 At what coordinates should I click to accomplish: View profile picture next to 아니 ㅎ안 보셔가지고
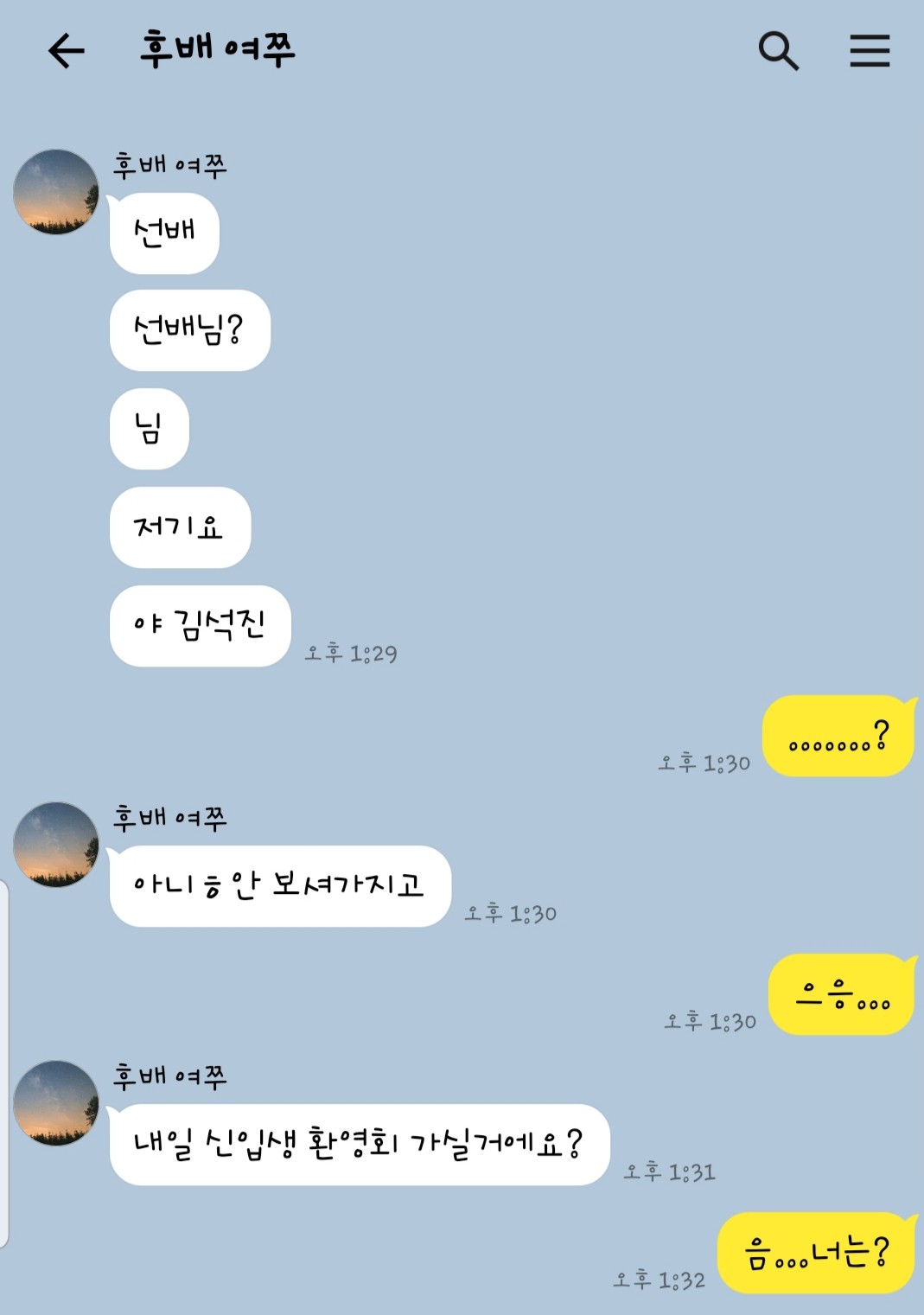(56, 845)
